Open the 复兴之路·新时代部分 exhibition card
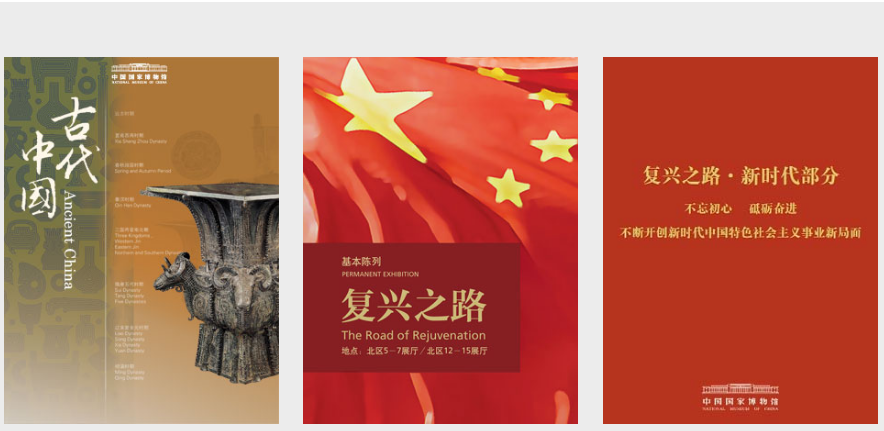The height and width of the screenshot is (431, 884). click(x=740, y=240)
